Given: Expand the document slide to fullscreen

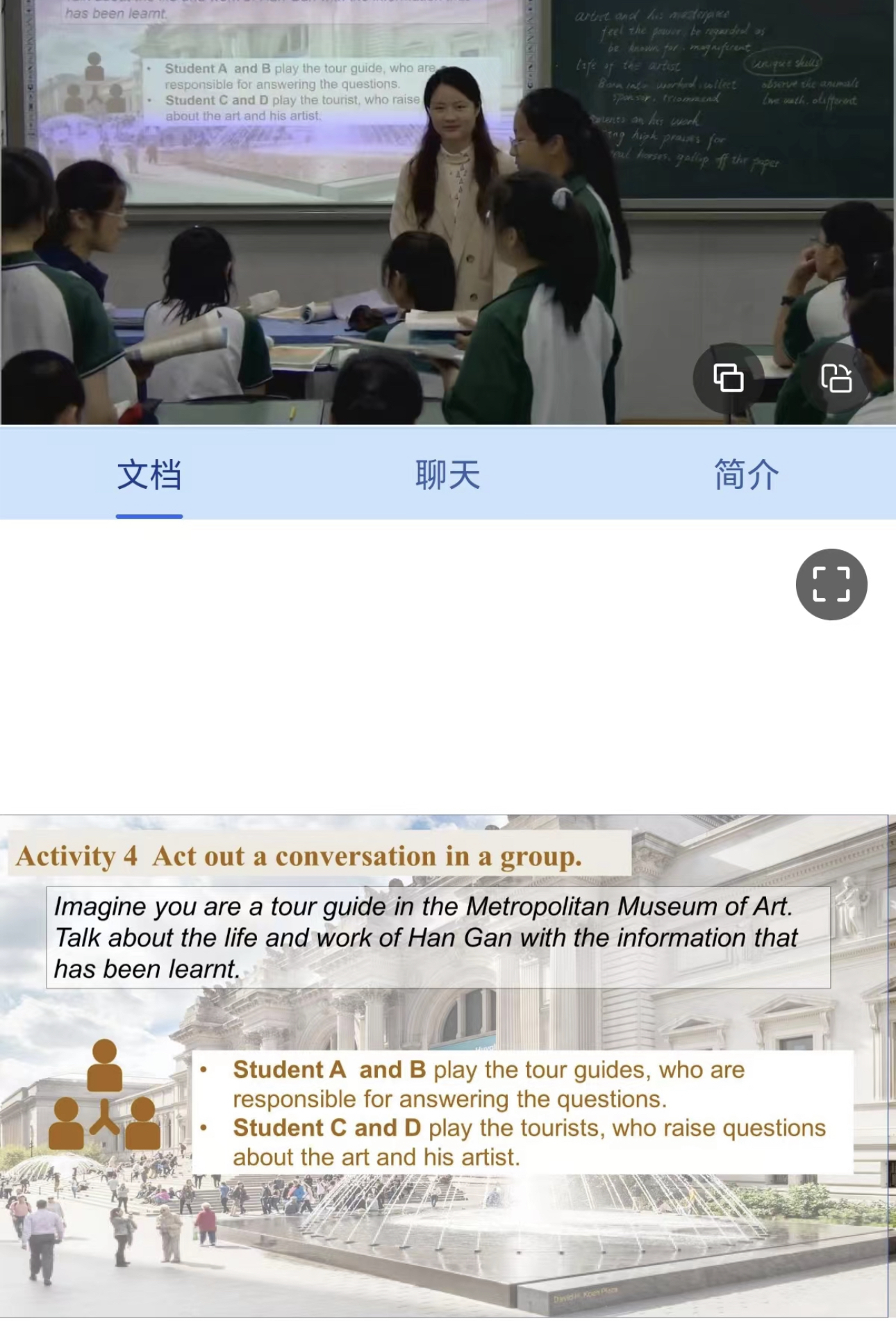Looking at the screenshot, I should (831, 584).
